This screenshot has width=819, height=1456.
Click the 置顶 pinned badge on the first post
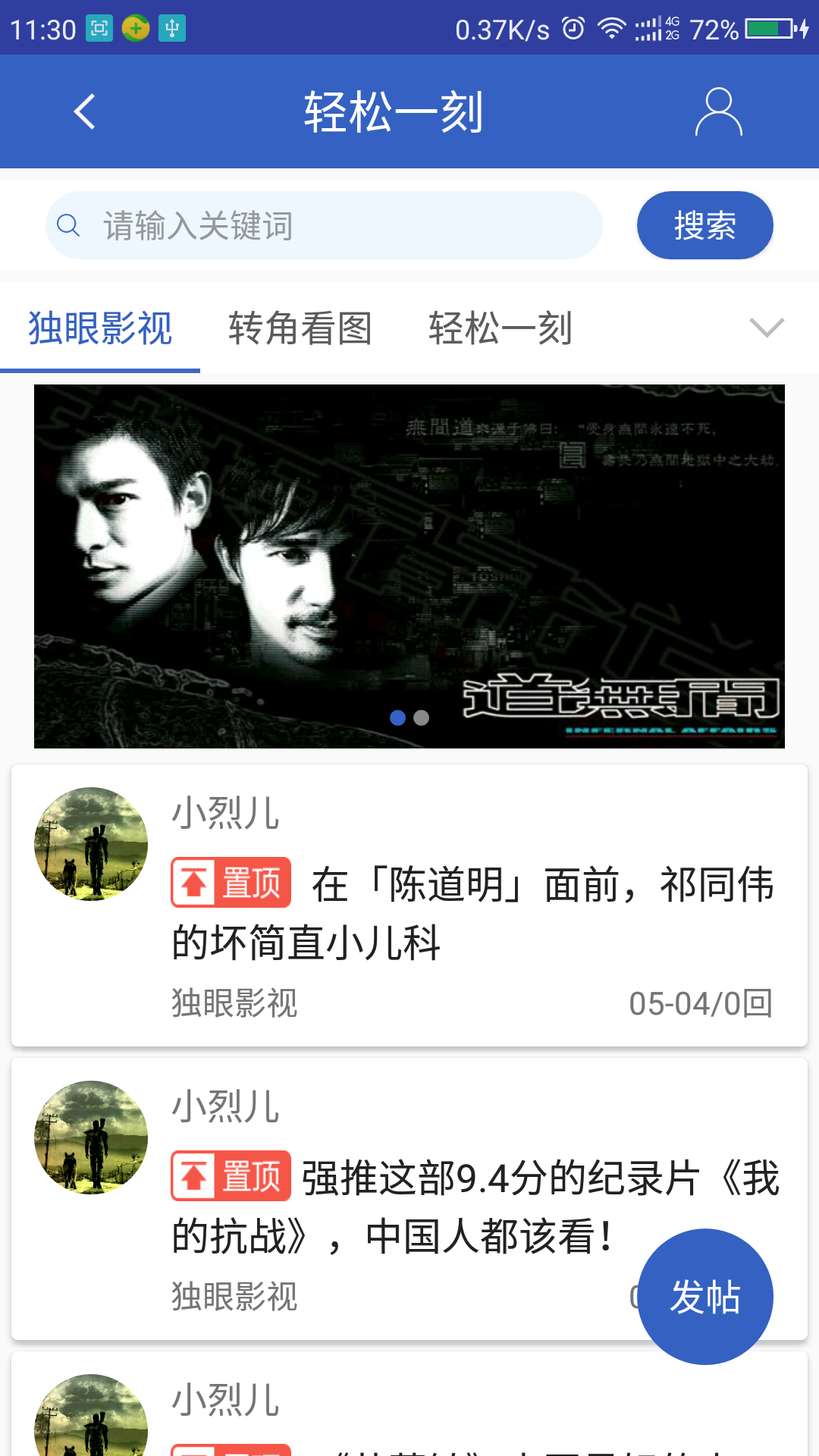(230, 882)
